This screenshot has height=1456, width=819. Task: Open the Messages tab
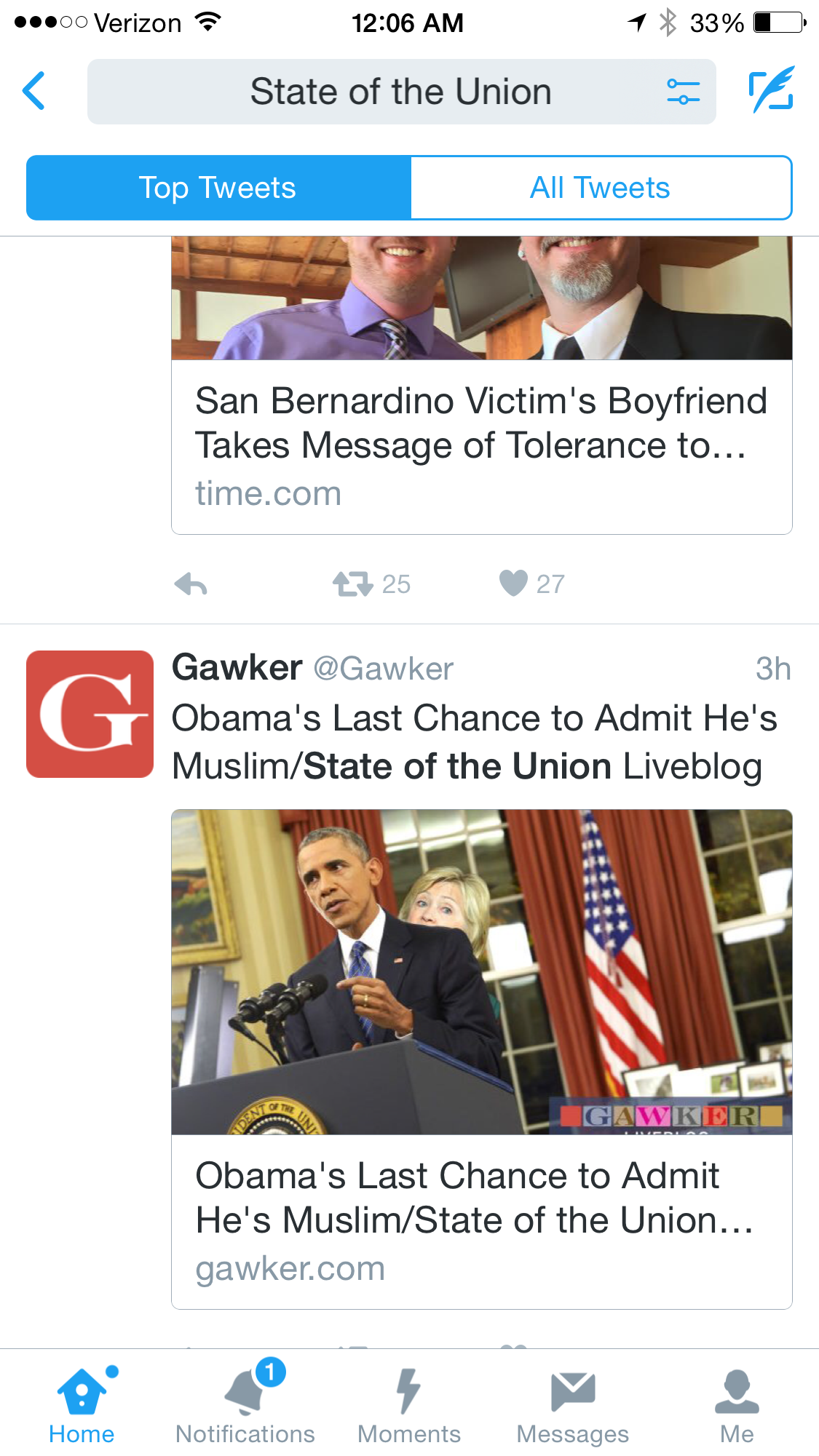(573, 1404)
